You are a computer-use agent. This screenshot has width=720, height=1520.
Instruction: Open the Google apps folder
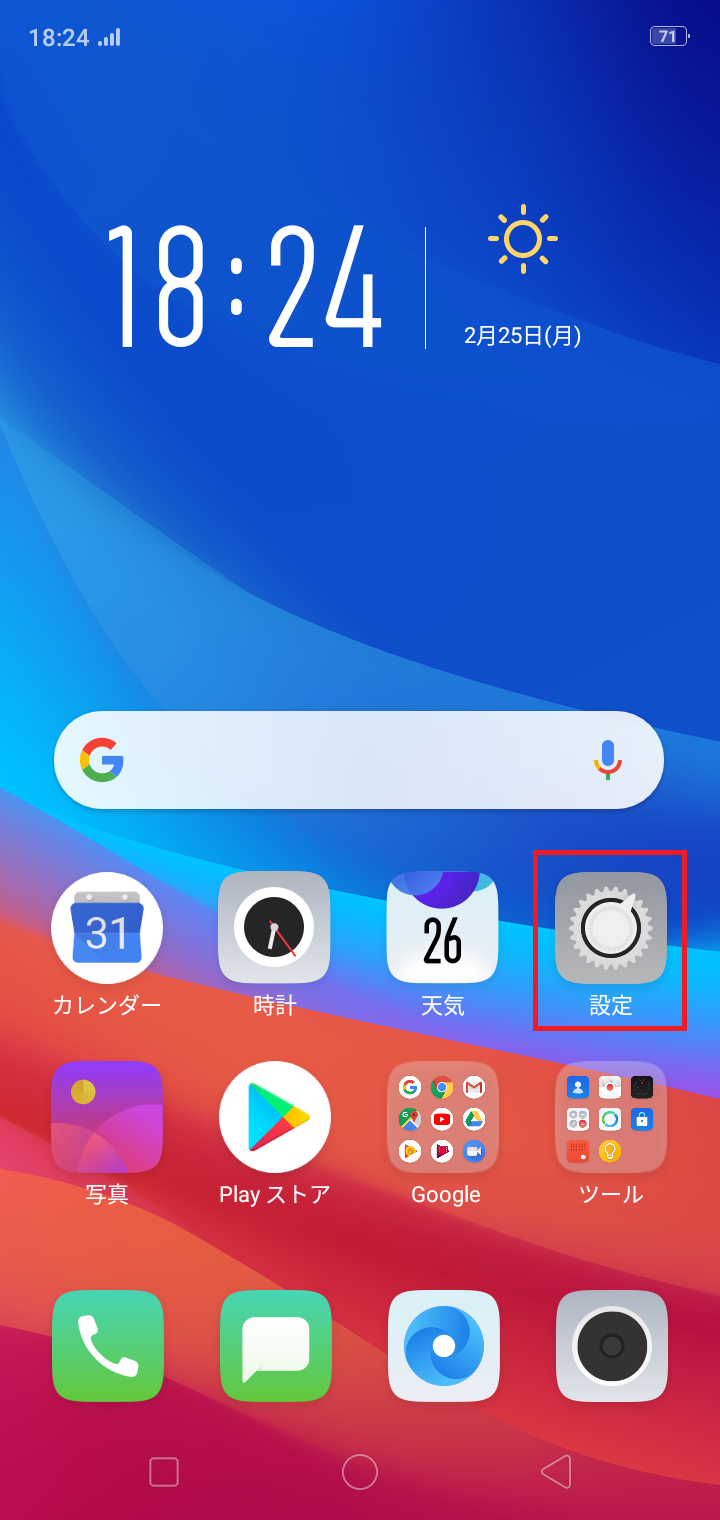pos(442,1117)
